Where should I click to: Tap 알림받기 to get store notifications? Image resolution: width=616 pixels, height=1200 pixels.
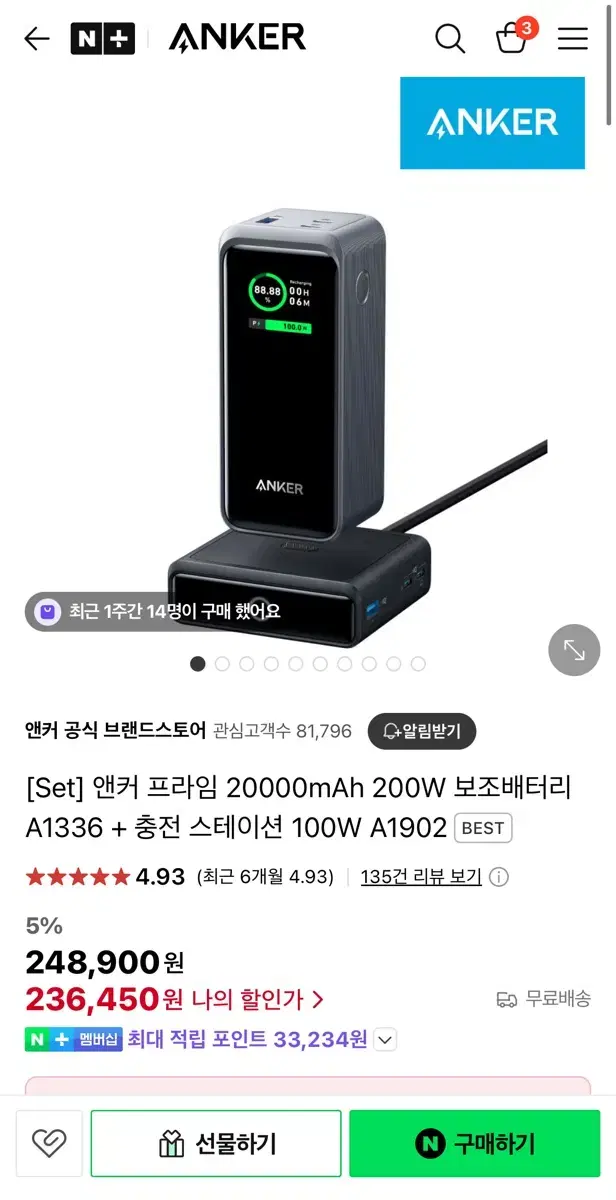(x=421, y=731)
